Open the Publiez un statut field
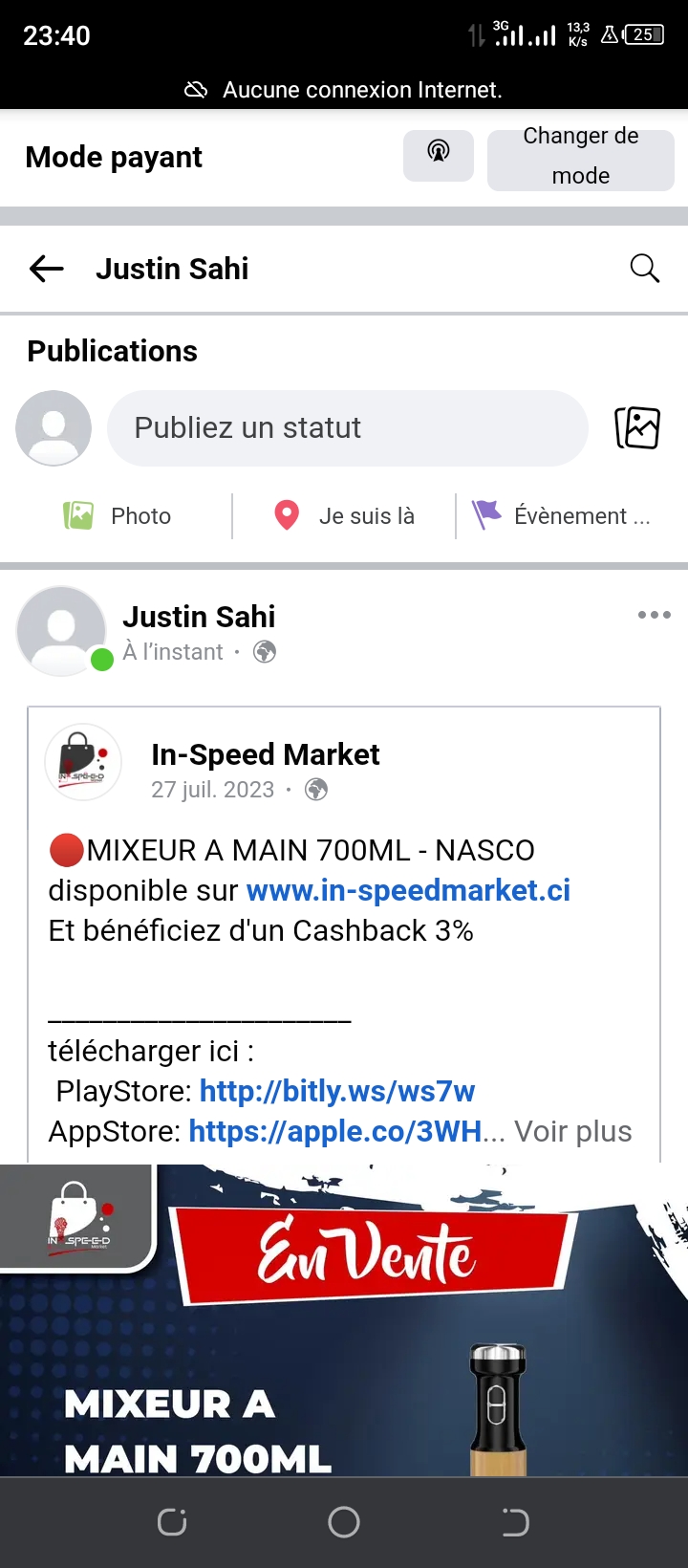This screenshot has width=688, height=1568. [x=347, y=427]
